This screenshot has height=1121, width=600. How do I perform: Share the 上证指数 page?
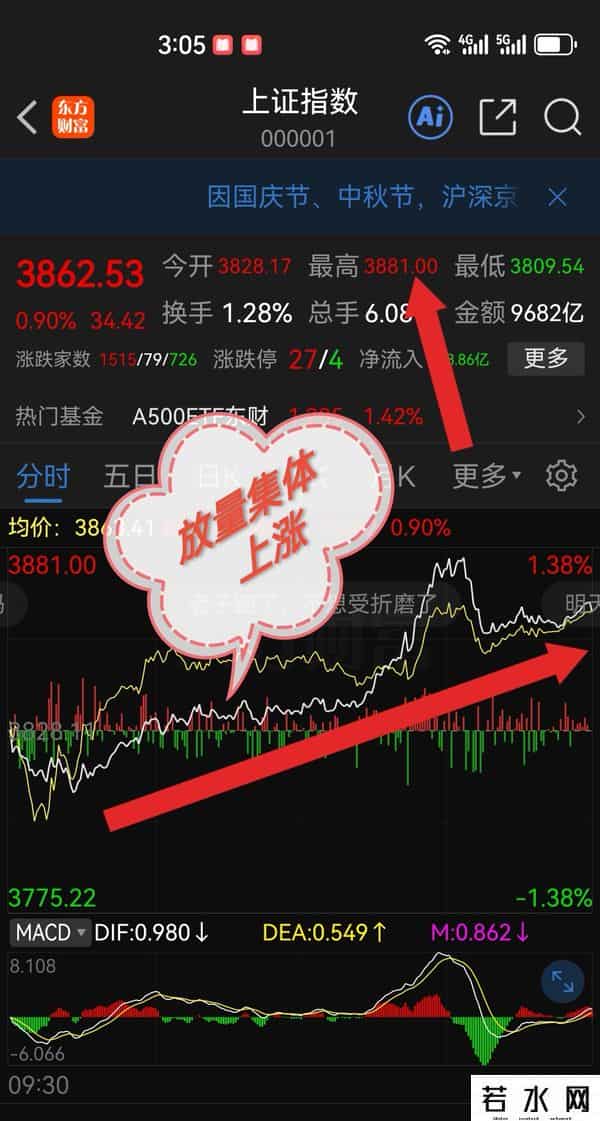tap(498, 117)
